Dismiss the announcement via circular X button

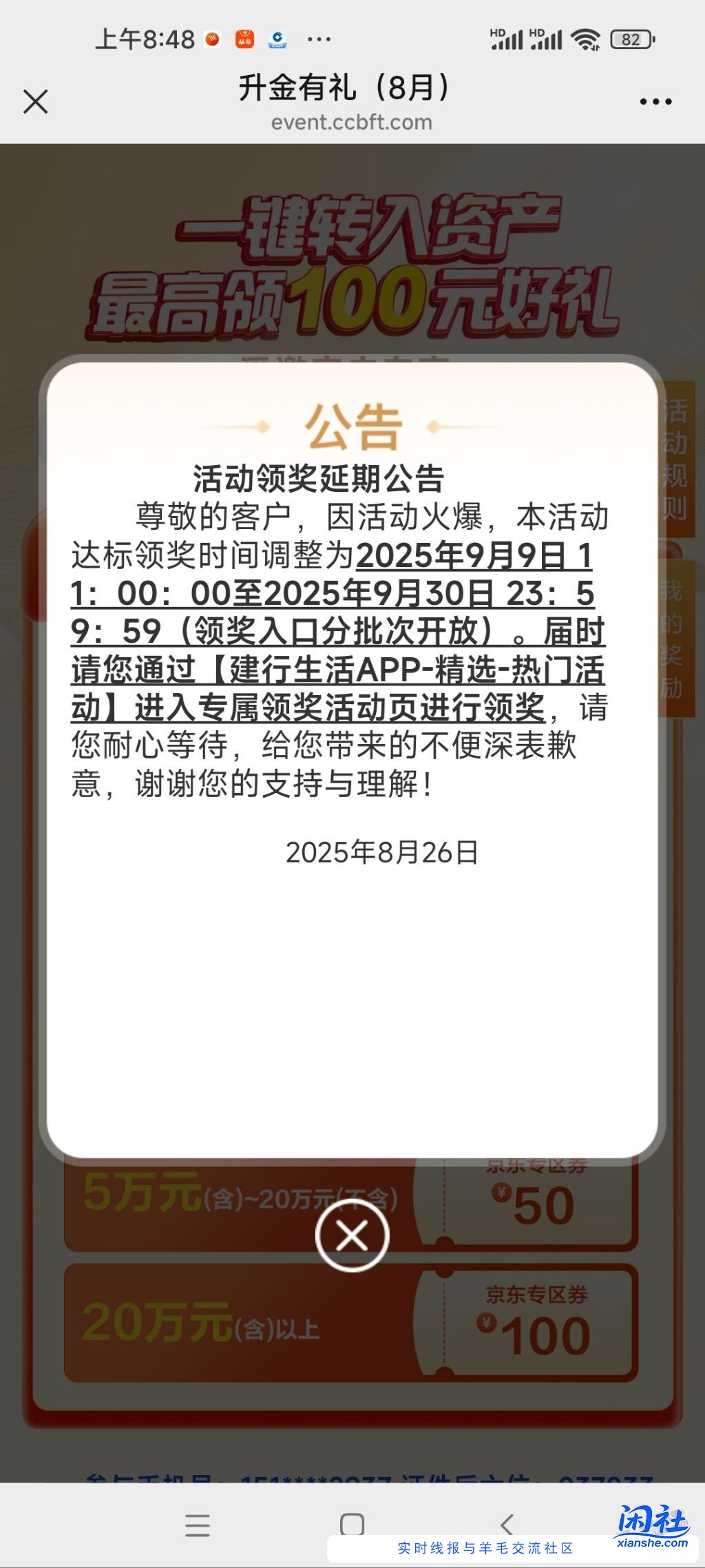pyautogui.click(x=352, y=1235)
